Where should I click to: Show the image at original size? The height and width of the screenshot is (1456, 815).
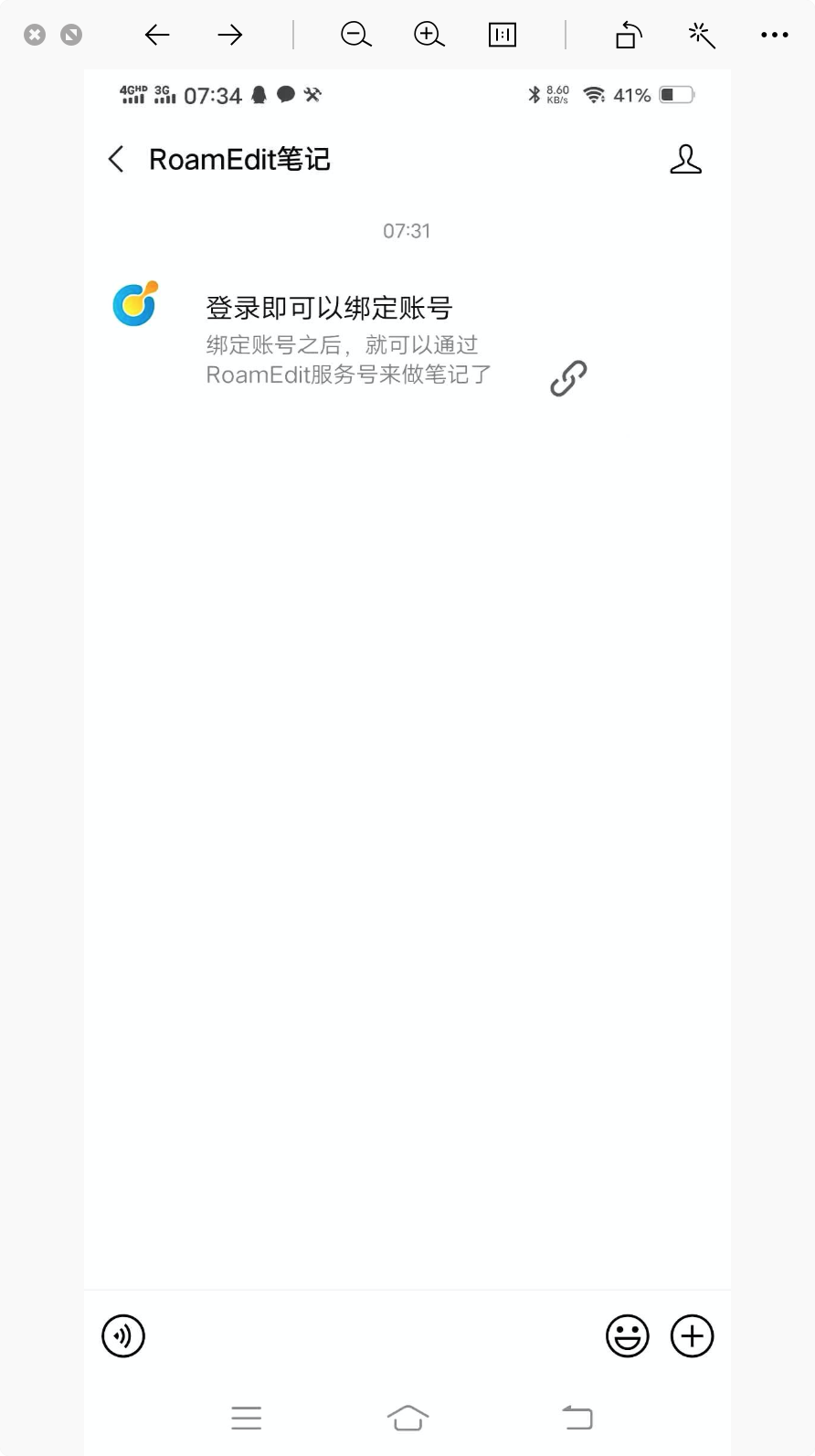coord(502,35)
